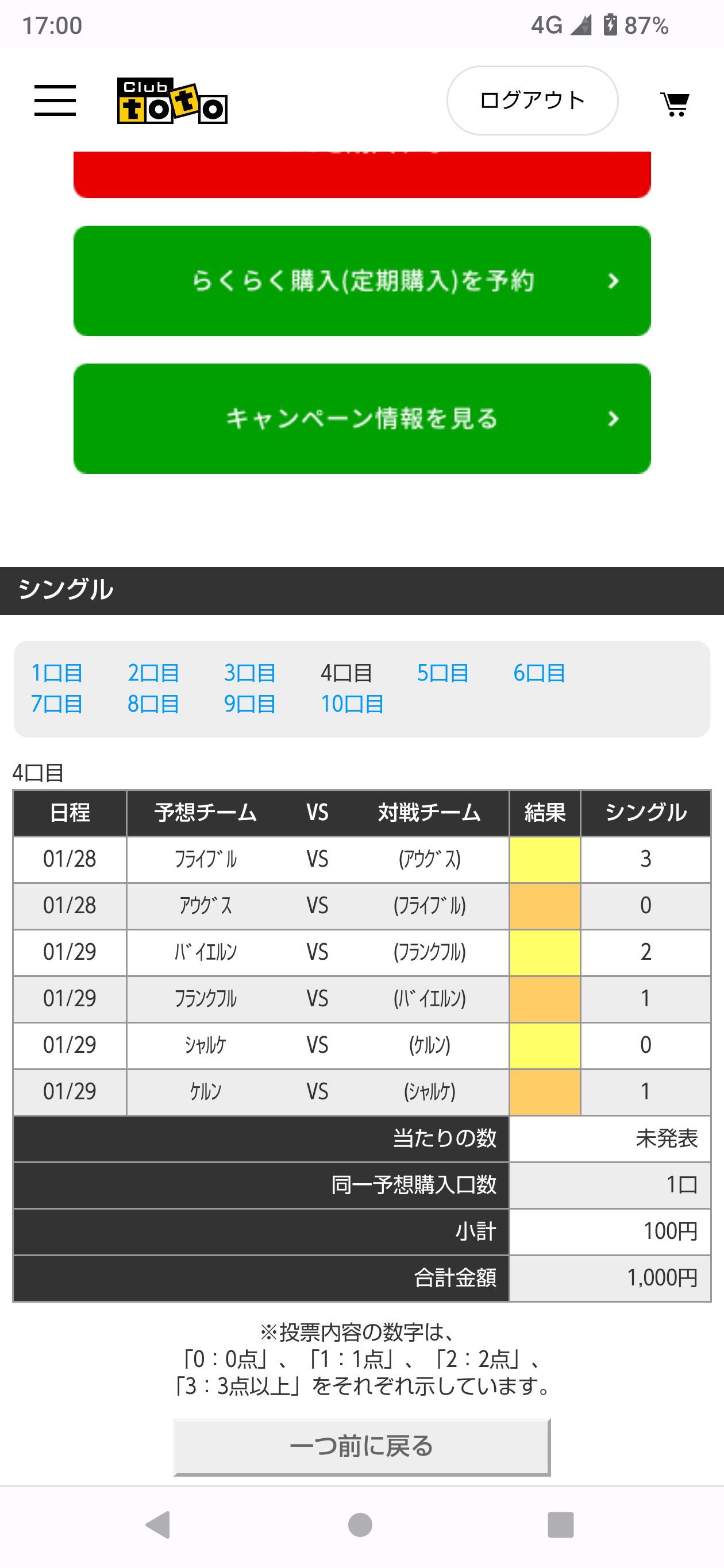Jump to 7口目
Image resolution: width=724 pixels, height=1568 pixels.
point(57,704)
